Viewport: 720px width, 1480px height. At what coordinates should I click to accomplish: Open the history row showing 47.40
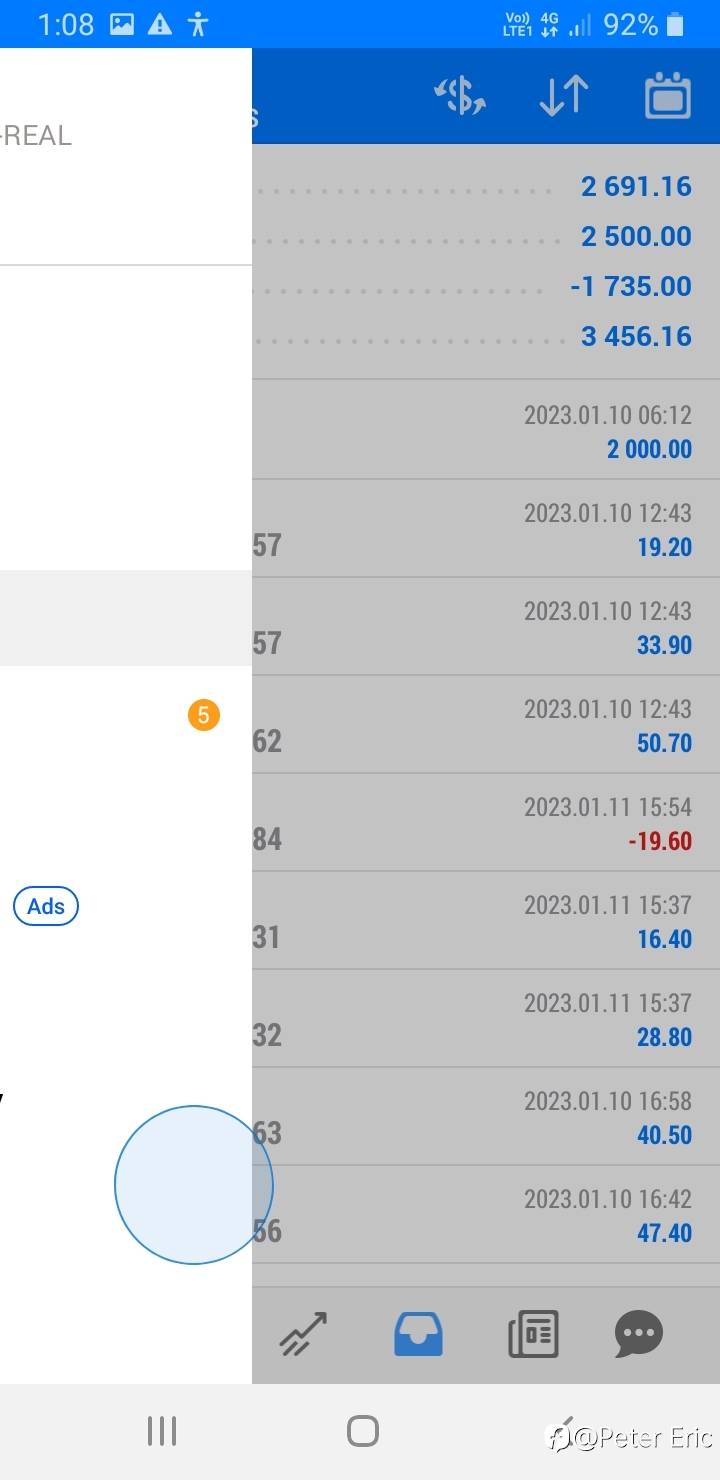(x=486, y=1214)
